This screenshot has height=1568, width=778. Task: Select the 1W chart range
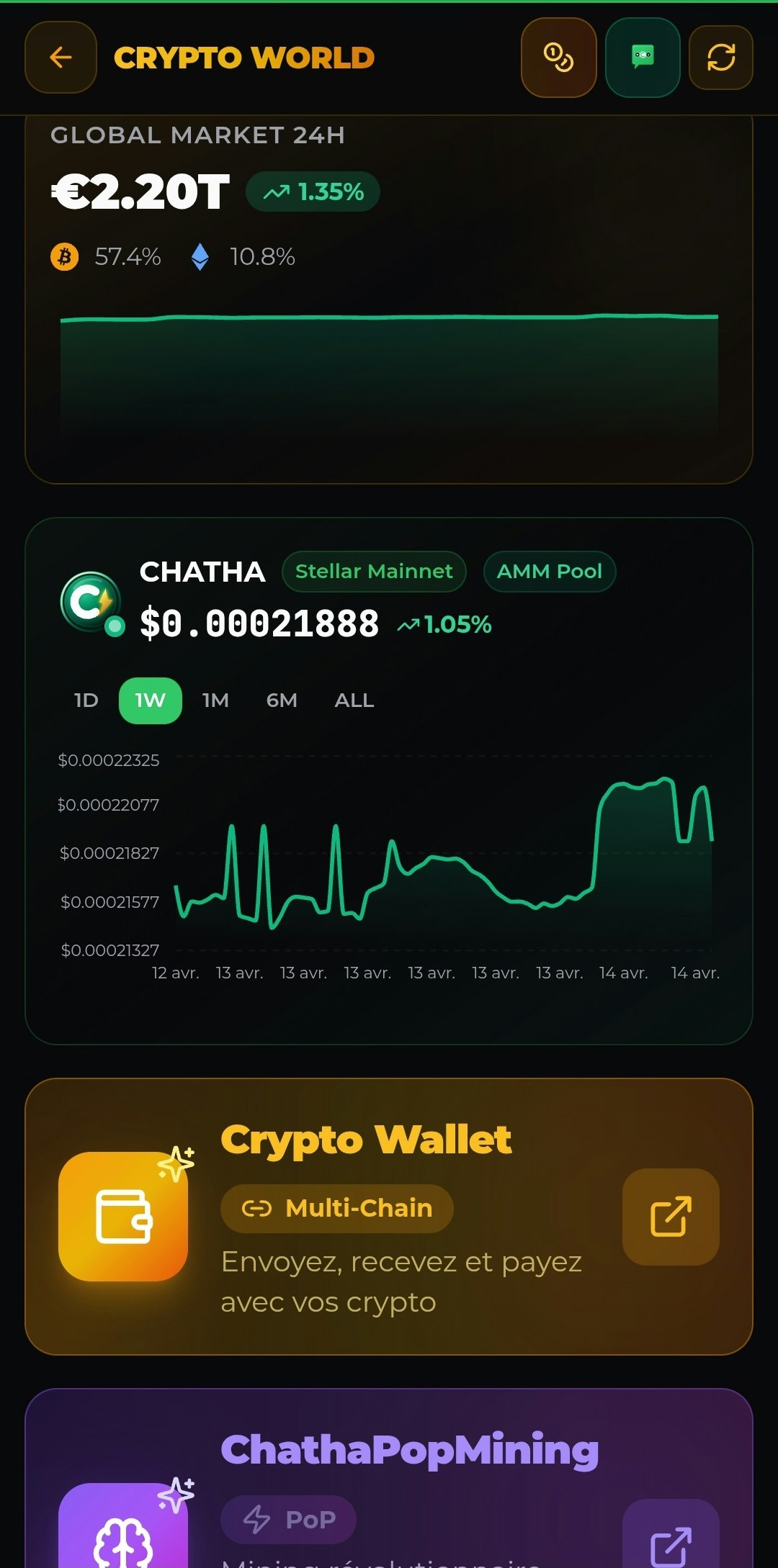click(x=150, y=700)
